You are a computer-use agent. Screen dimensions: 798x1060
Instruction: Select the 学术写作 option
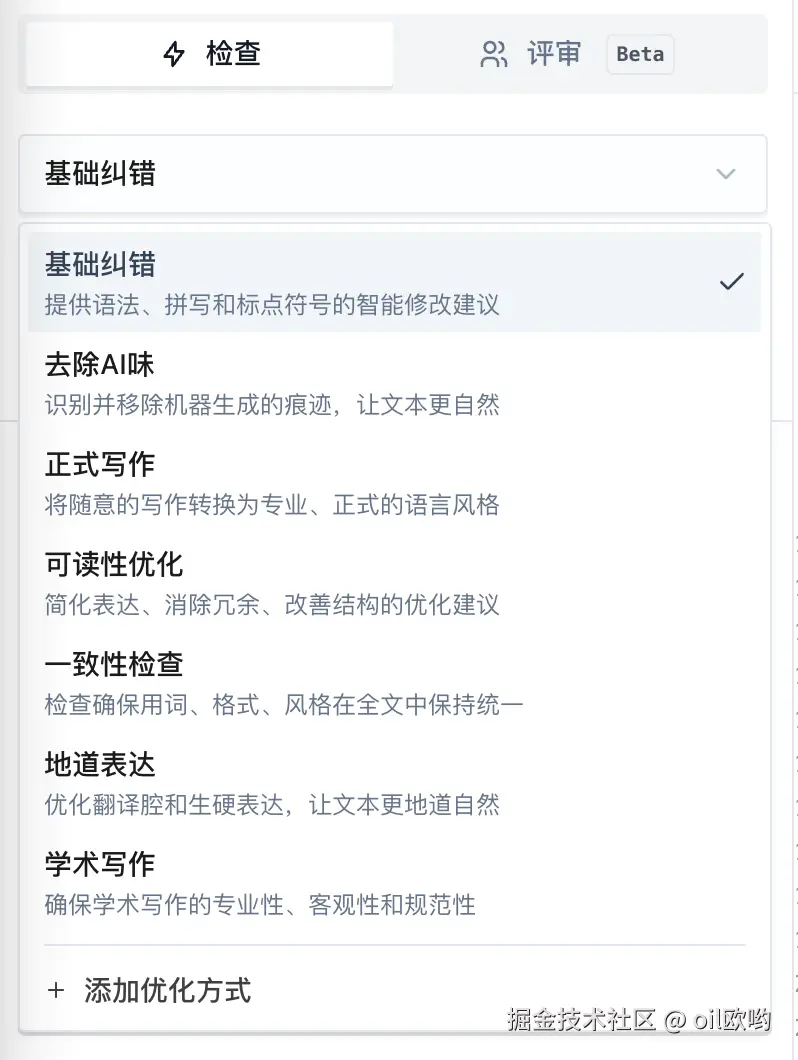(x=392, y=883)
